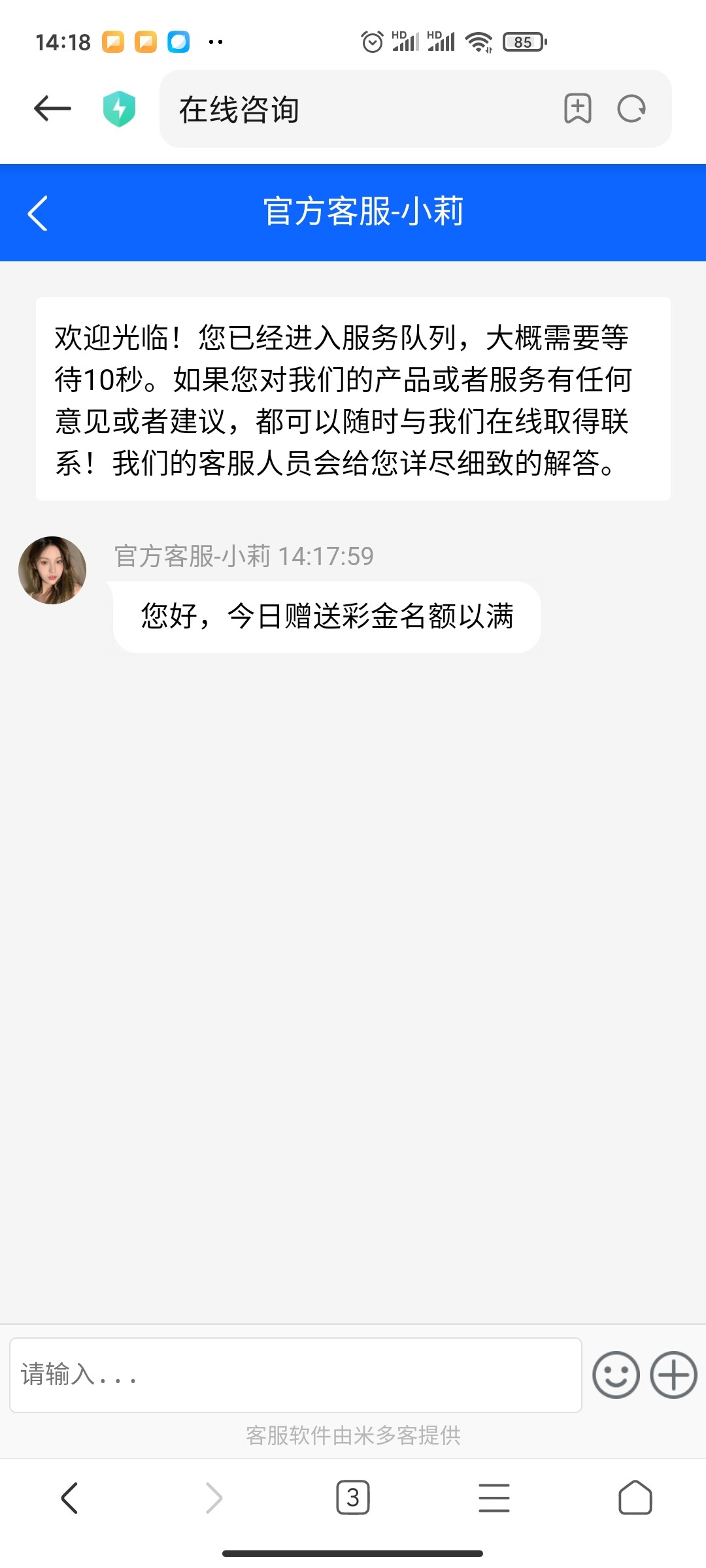Tap the battery indicator showing 85
This screenshot has height=1568, width=706.
521,41
